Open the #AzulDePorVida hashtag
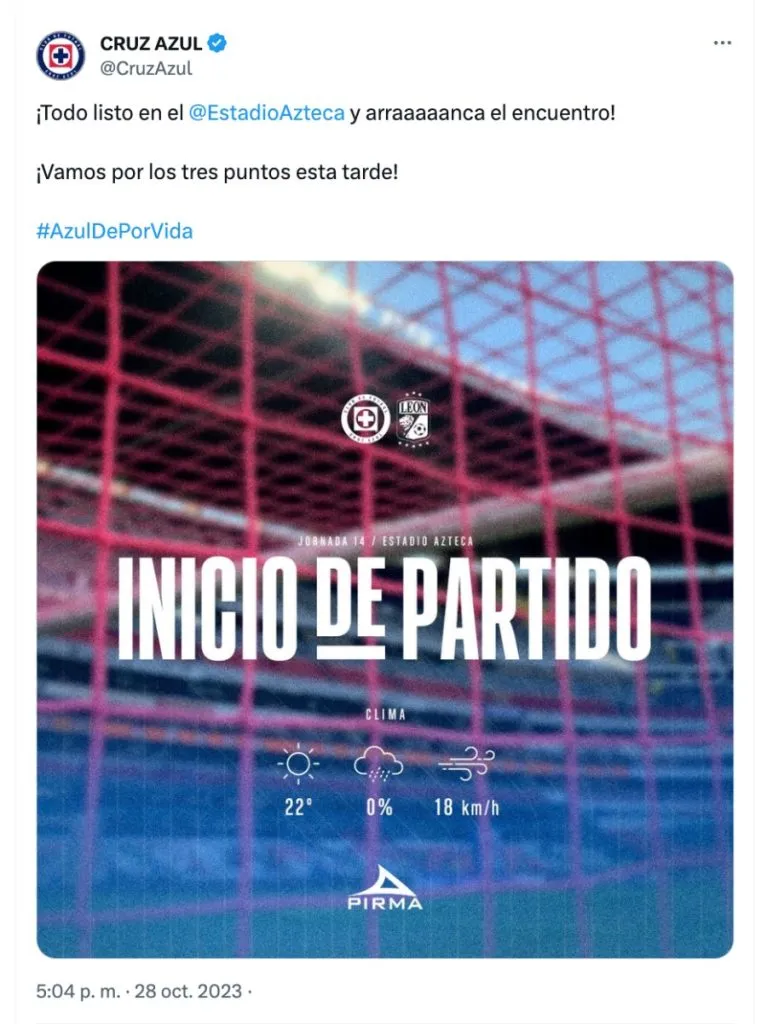This screenshot has width=767, height=1024. point(114,231)
